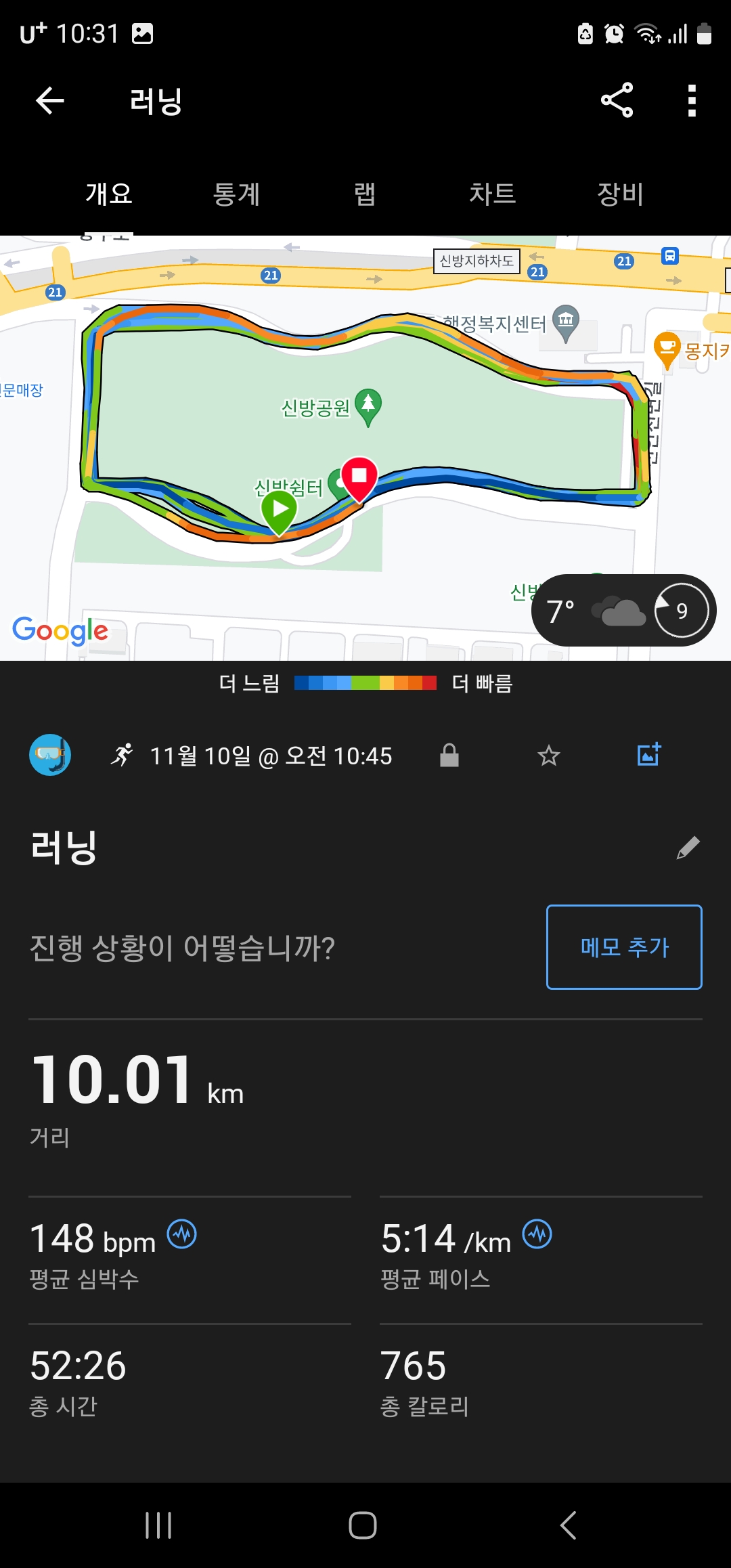This screenshot has height=1568, width=731.
Task: Switch to the 랩 tab
Action: pyautogui.click(x=365, y=194)
